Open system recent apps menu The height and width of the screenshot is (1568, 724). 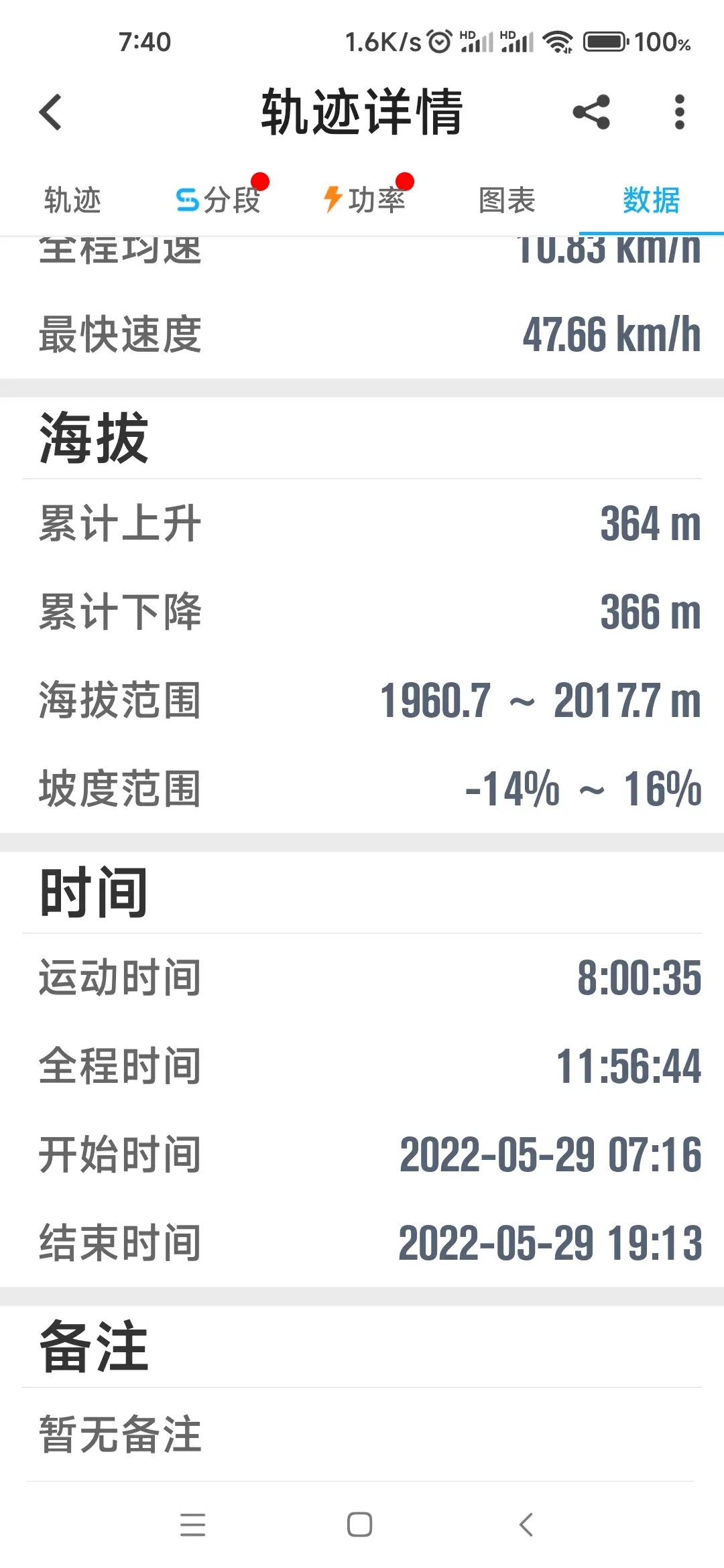192,1524
